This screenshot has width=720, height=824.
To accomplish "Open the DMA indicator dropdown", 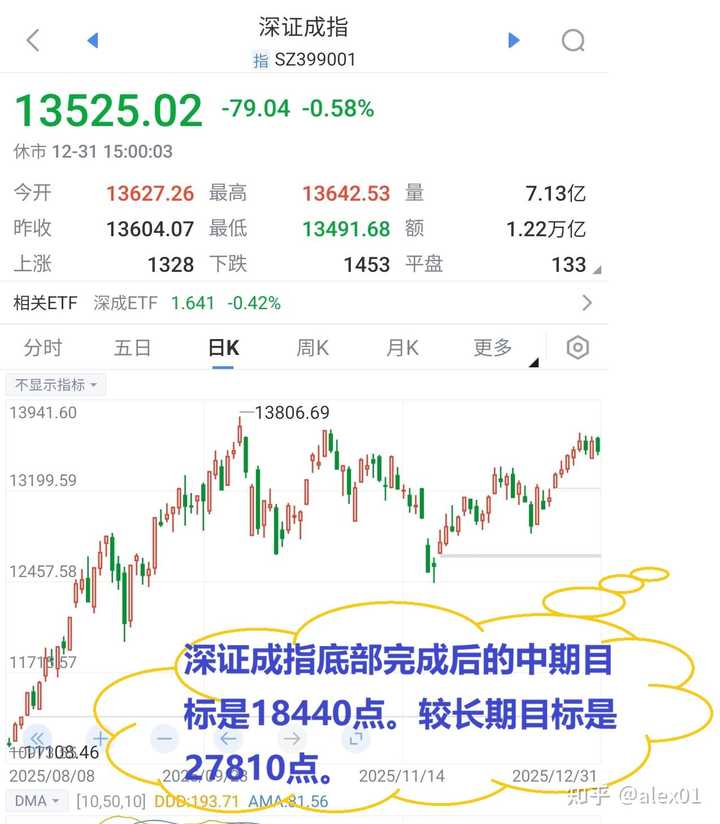I will click(36, 801).
